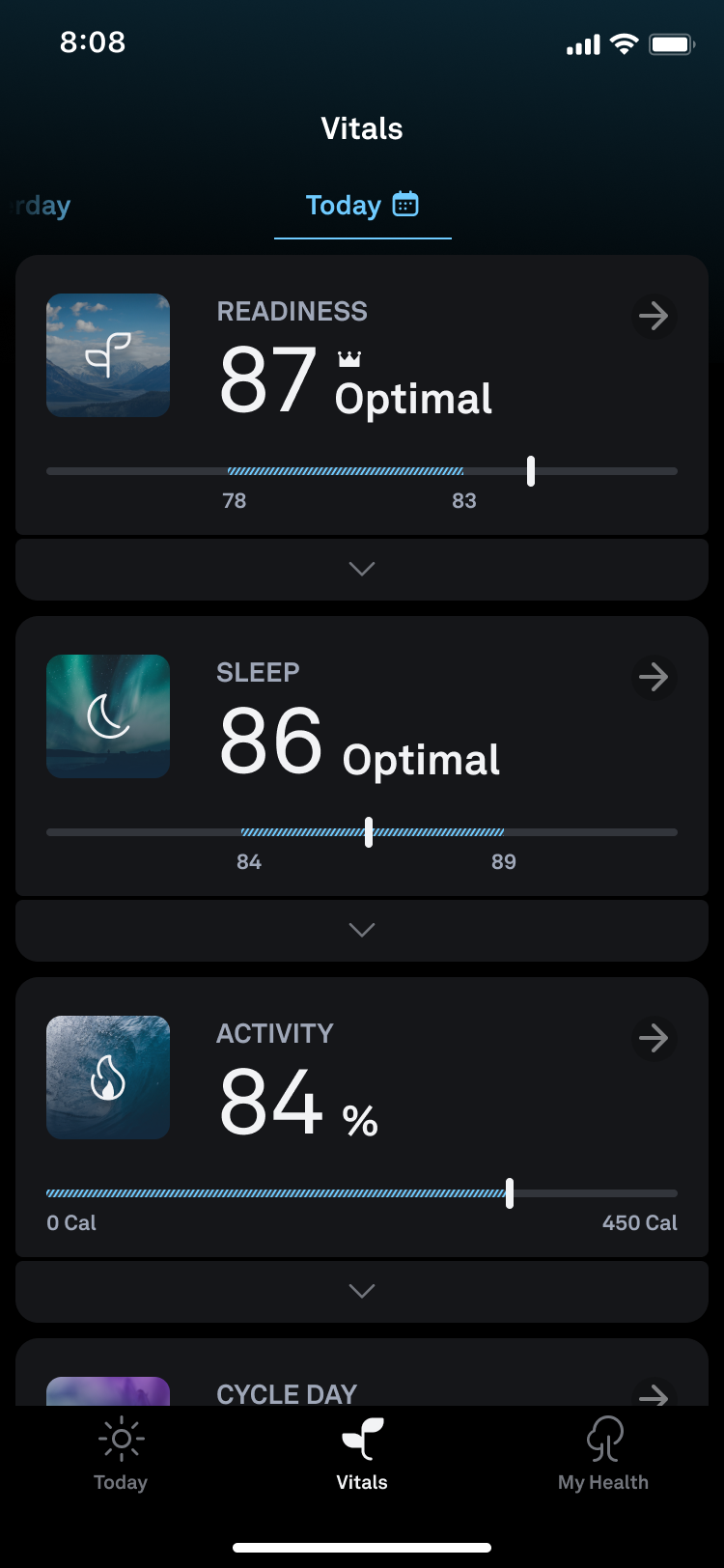Select the Today date tab with calendar

tap(362, 206)
